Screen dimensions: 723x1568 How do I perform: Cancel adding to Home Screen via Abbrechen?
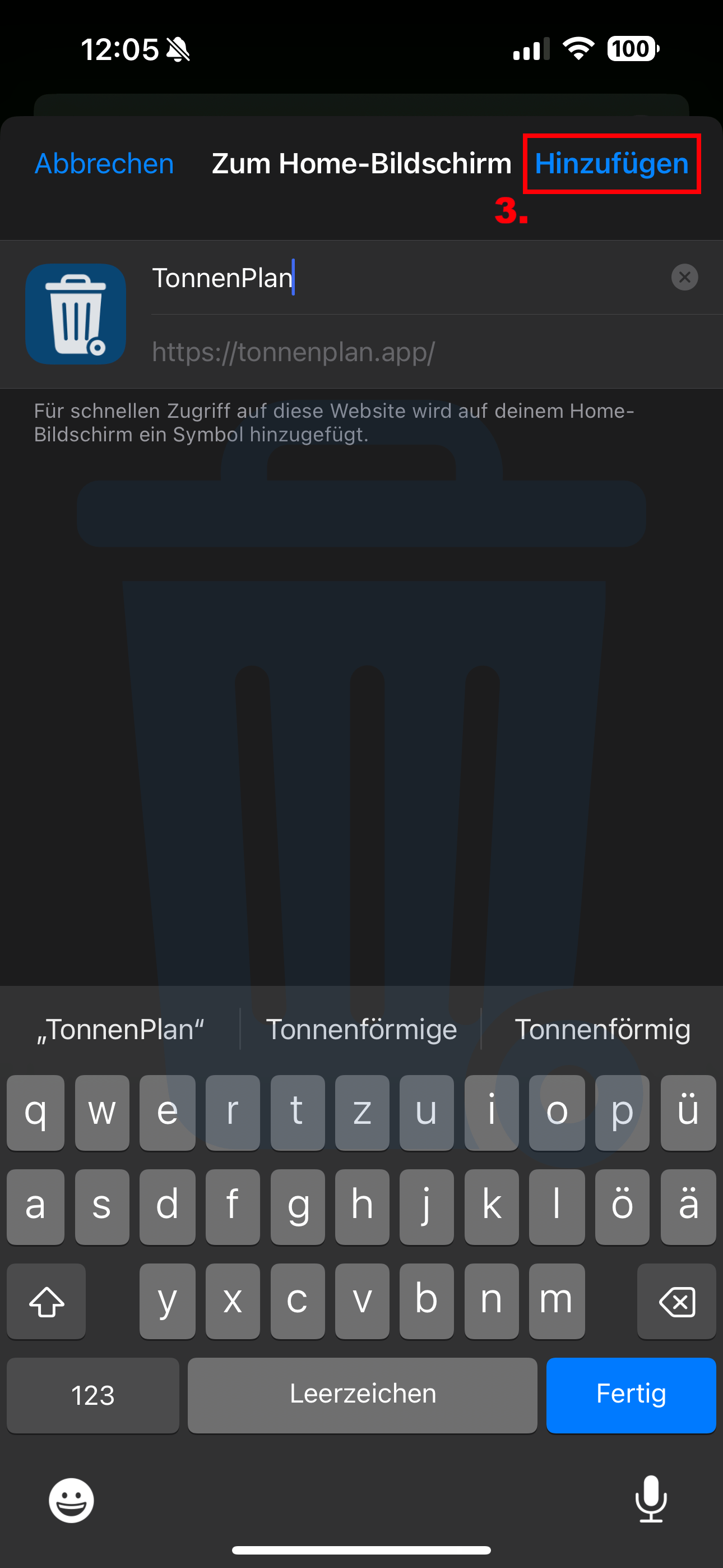[104, 163]
